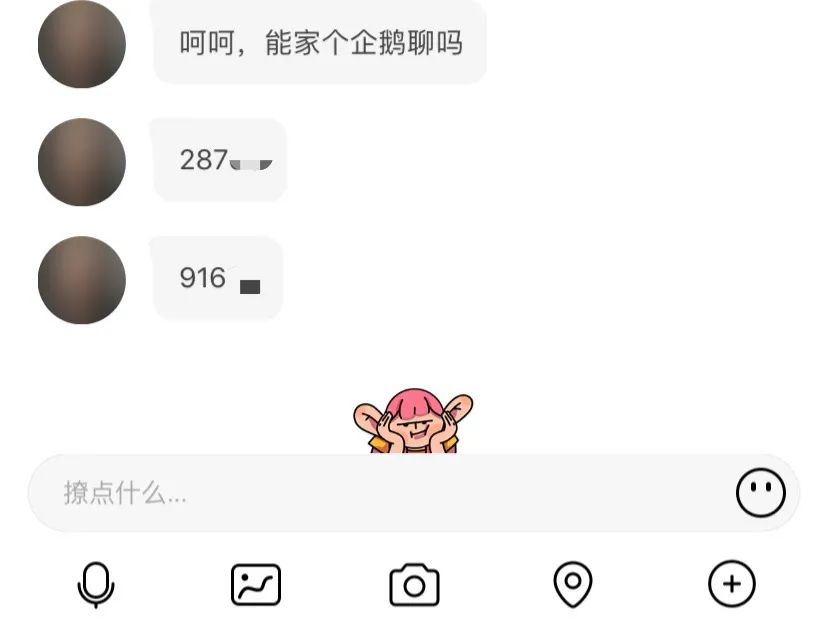
Task: Open avatar next to 企鹅聊 message
Action: 82,45
